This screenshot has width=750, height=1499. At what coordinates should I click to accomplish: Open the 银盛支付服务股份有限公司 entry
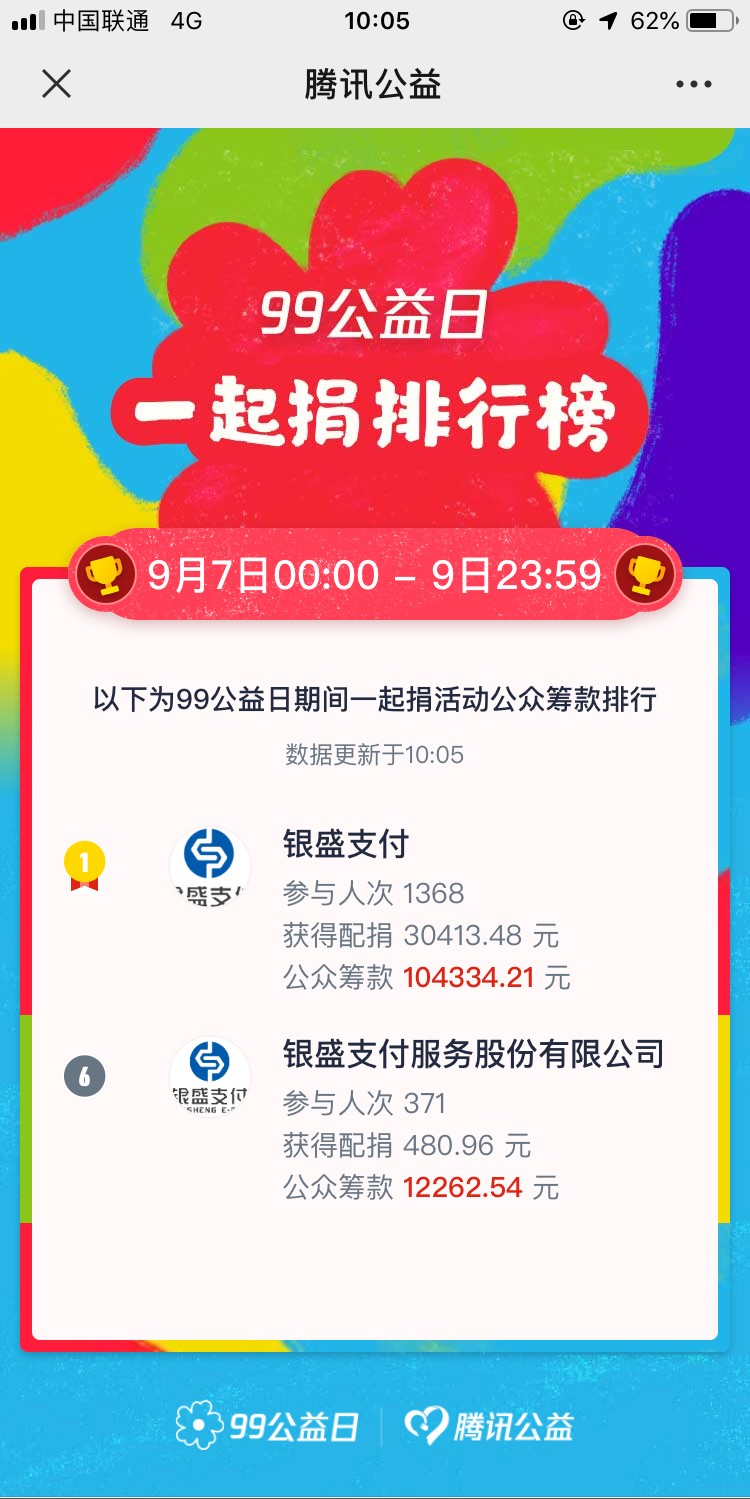pyautogui.click(x=473, y=1054)
